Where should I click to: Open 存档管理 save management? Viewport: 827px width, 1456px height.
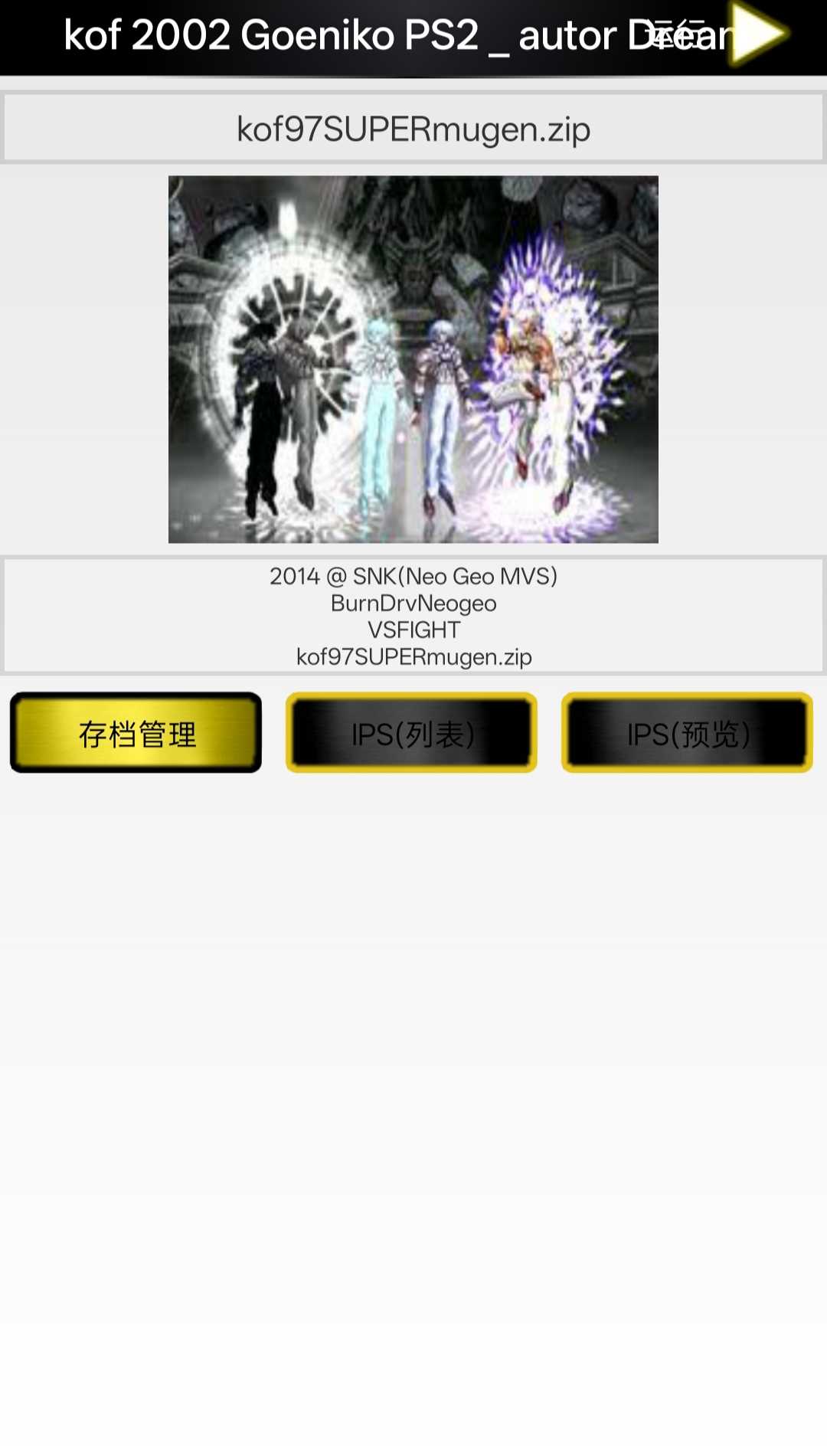pos(136,733)
